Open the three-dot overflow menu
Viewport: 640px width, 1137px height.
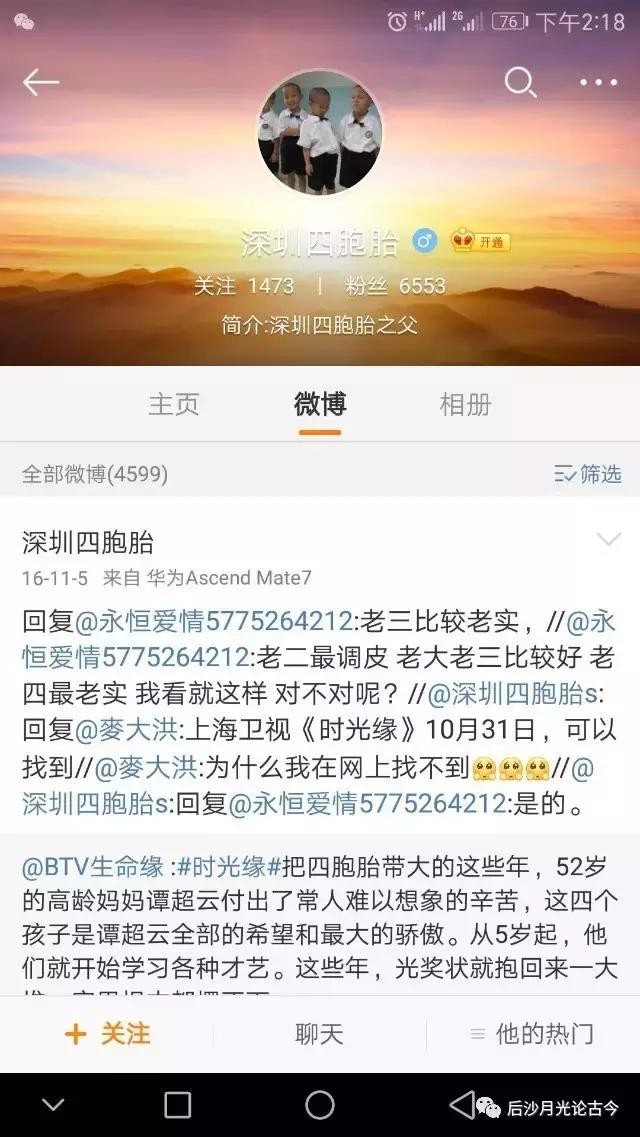pyautogui.click(x=599, y=83)
